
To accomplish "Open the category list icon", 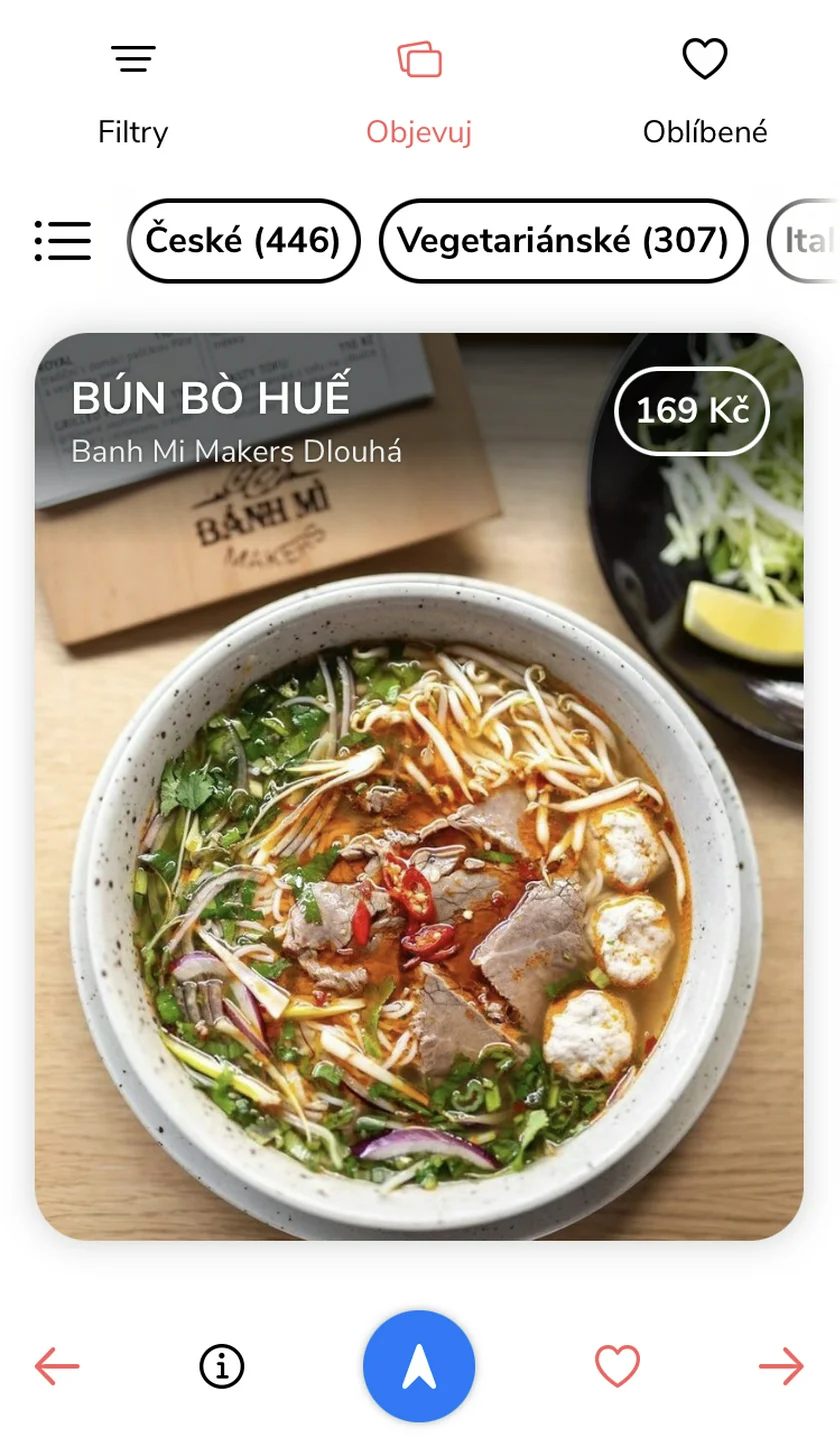I will 62,241.
